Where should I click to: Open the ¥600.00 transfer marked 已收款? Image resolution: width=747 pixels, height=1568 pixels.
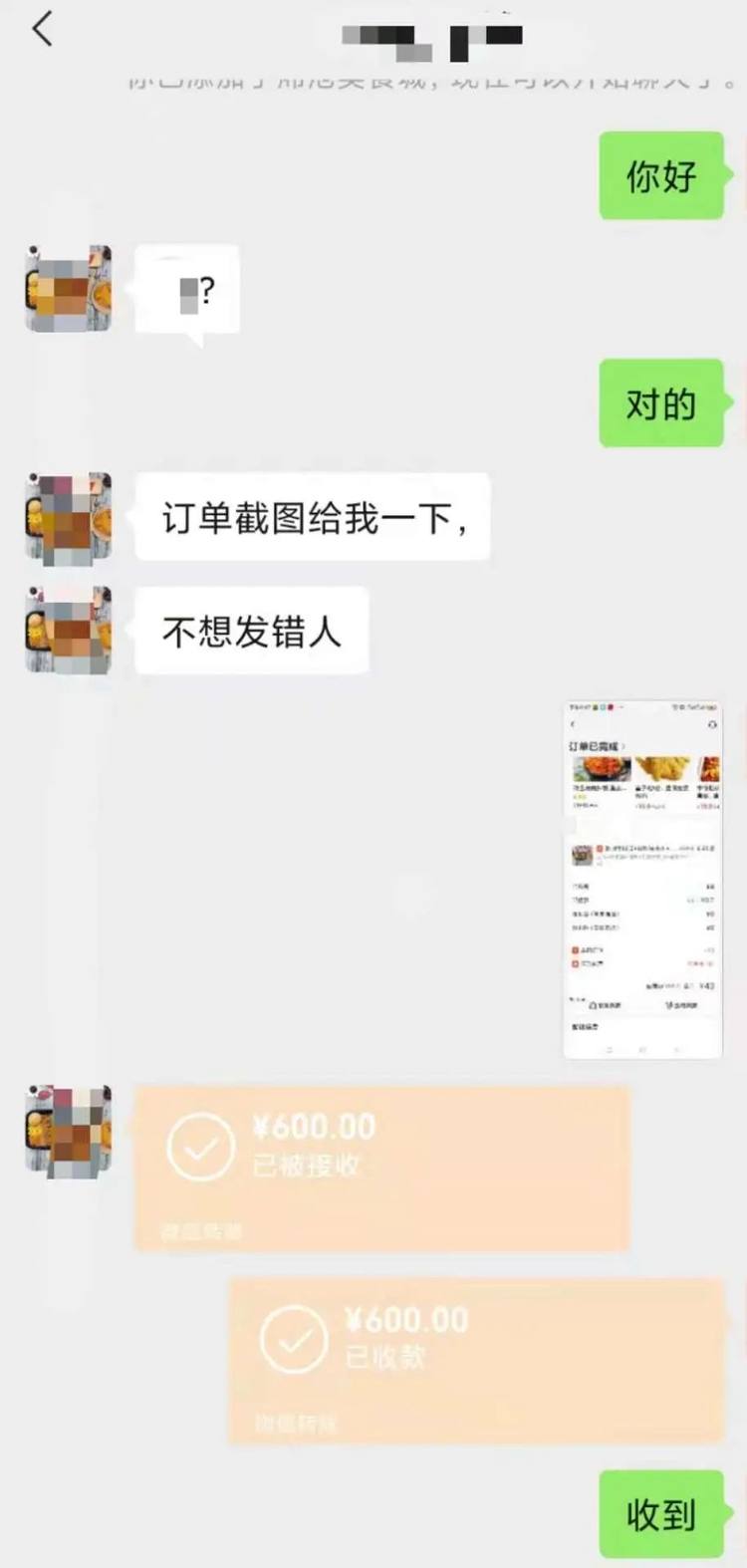(x=476, y=1360)
